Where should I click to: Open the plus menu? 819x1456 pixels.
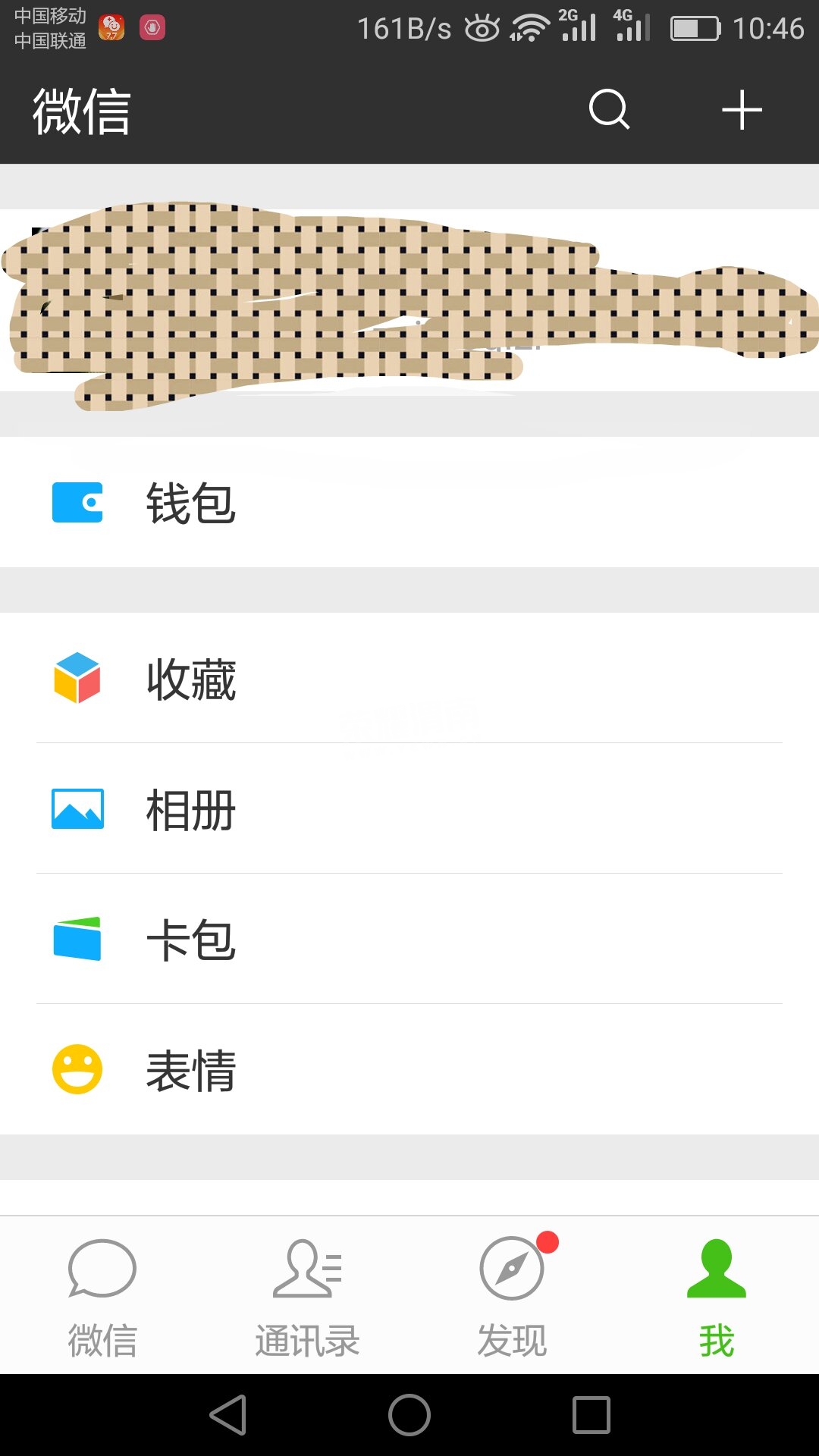(741, 110)
